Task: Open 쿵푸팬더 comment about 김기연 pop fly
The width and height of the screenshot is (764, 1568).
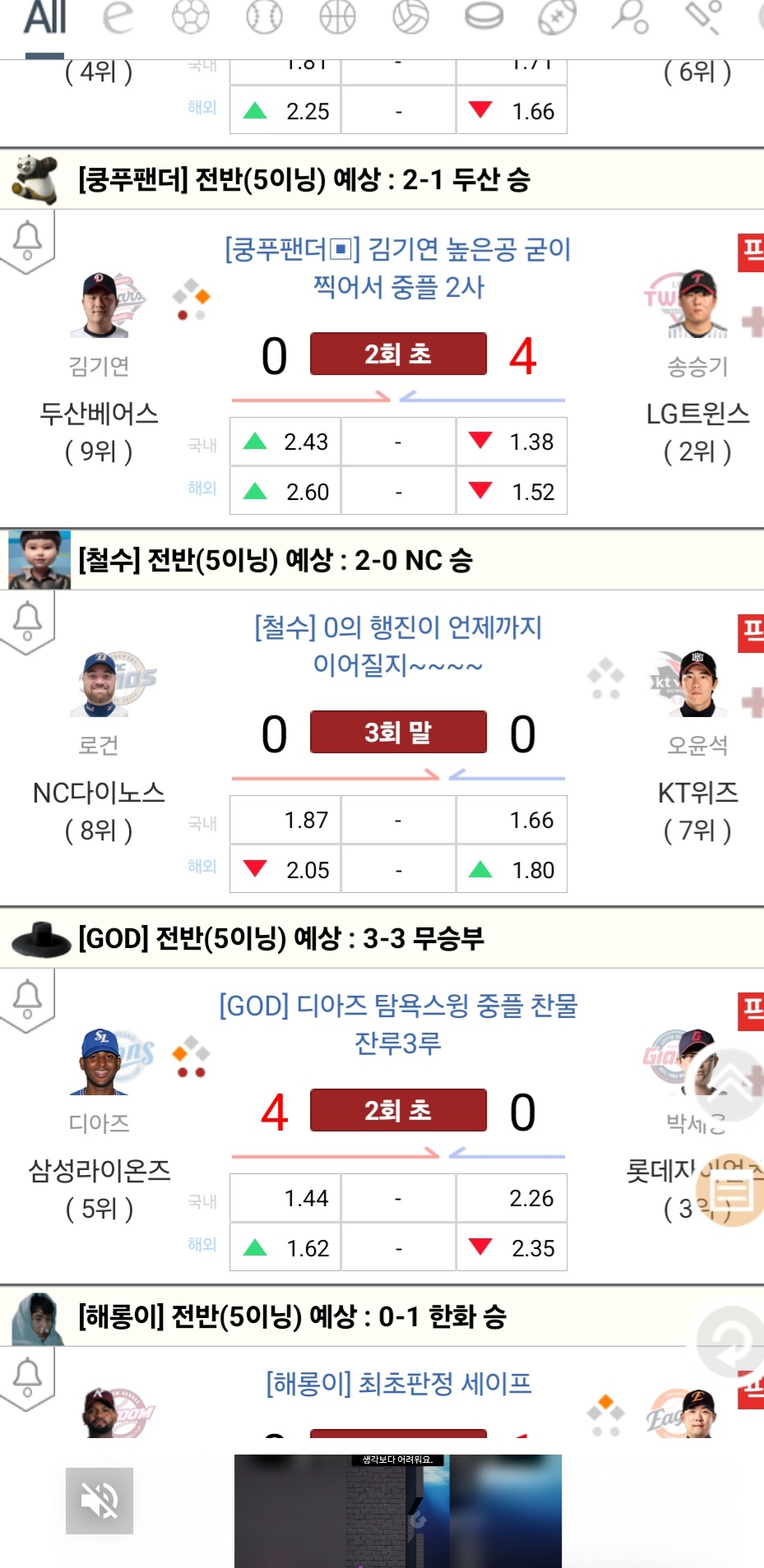Action: pyautogui.click(x=398, y=267)
